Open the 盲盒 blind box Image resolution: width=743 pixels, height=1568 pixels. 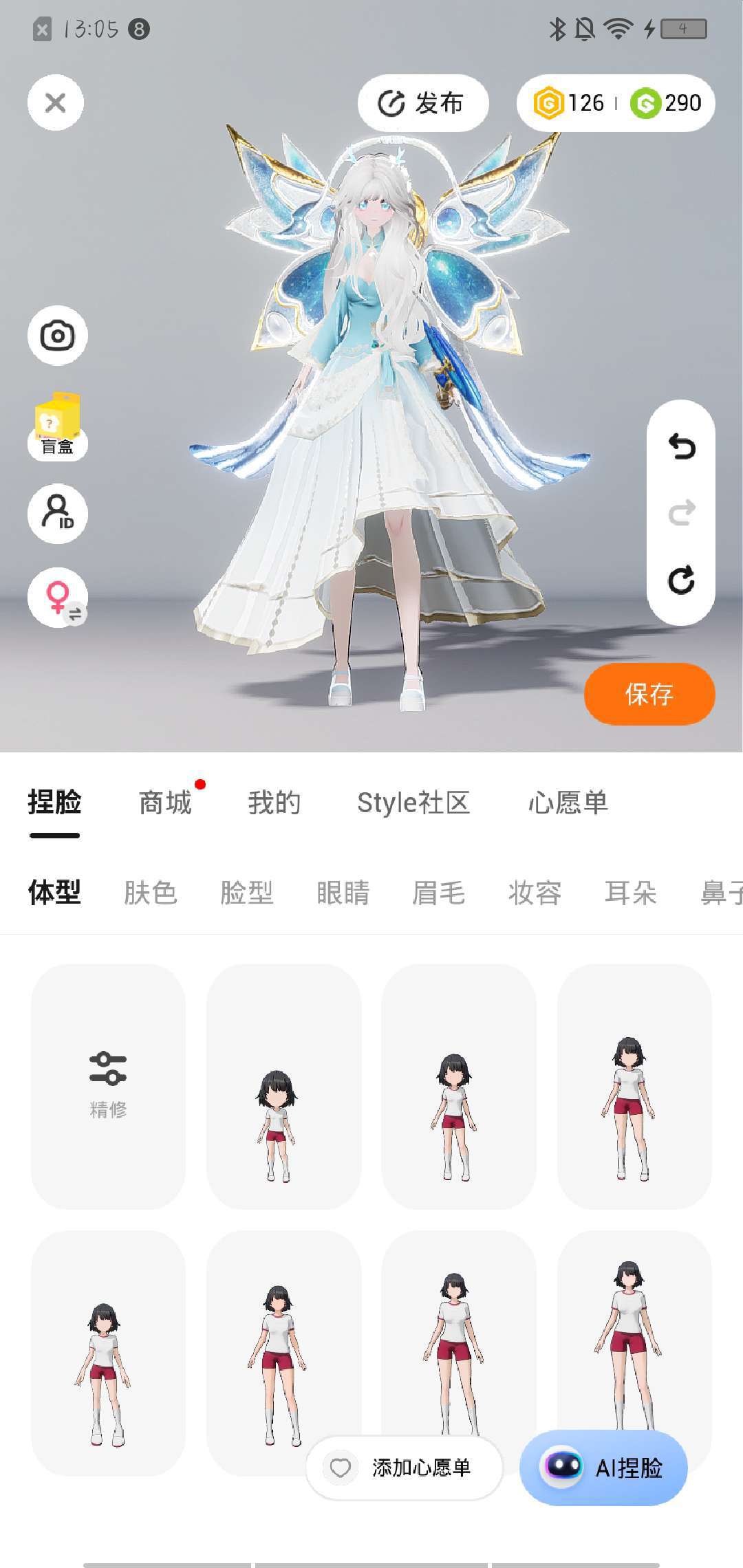[57, 426]
